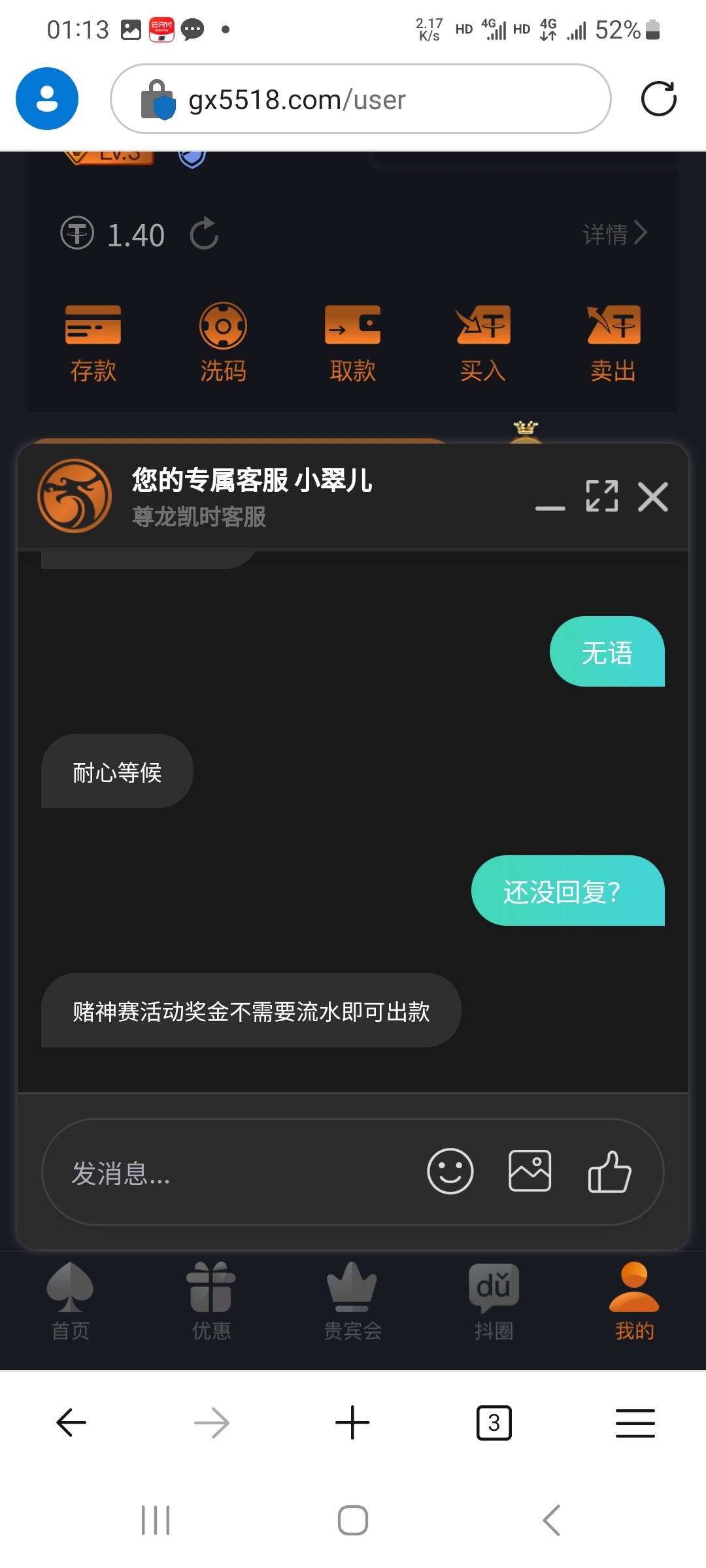View balance 详情 details

[614, 233]
